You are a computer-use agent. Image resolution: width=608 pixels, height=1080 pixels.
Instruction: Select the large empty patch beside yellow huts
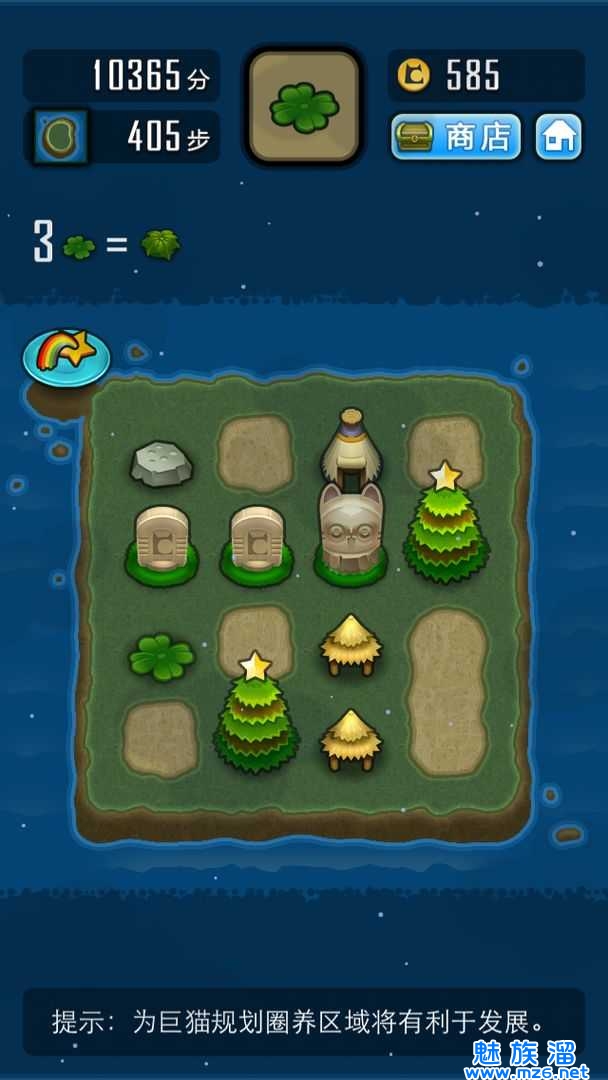[x=447, y=692]
